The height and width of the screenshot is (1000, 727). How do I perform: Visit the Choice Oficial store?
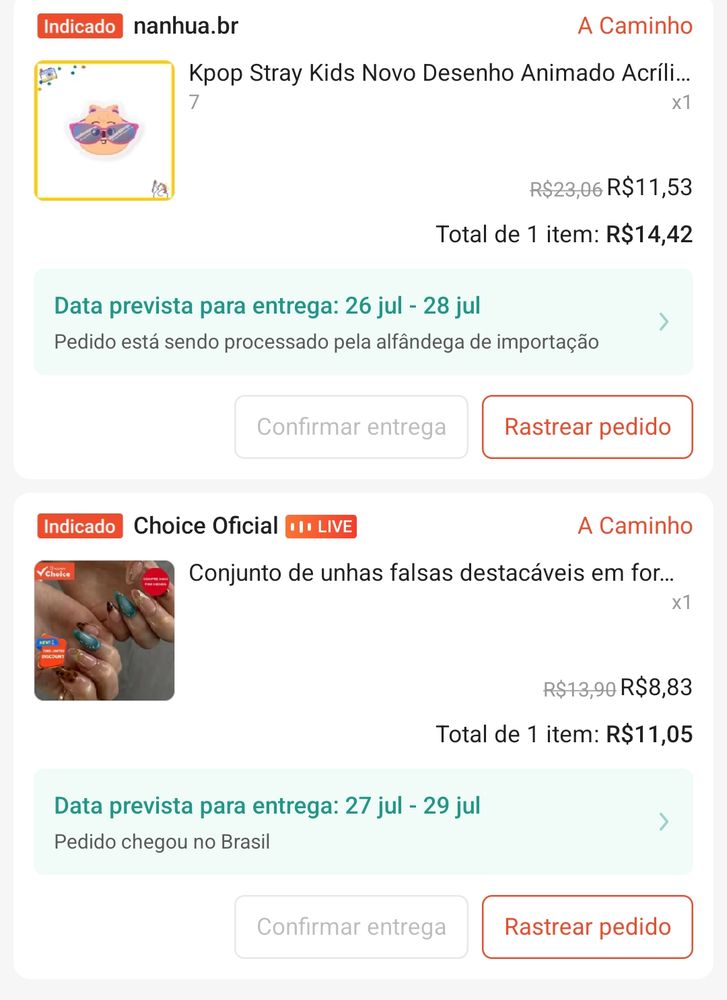pyautogui.click(x=205, y=526)
